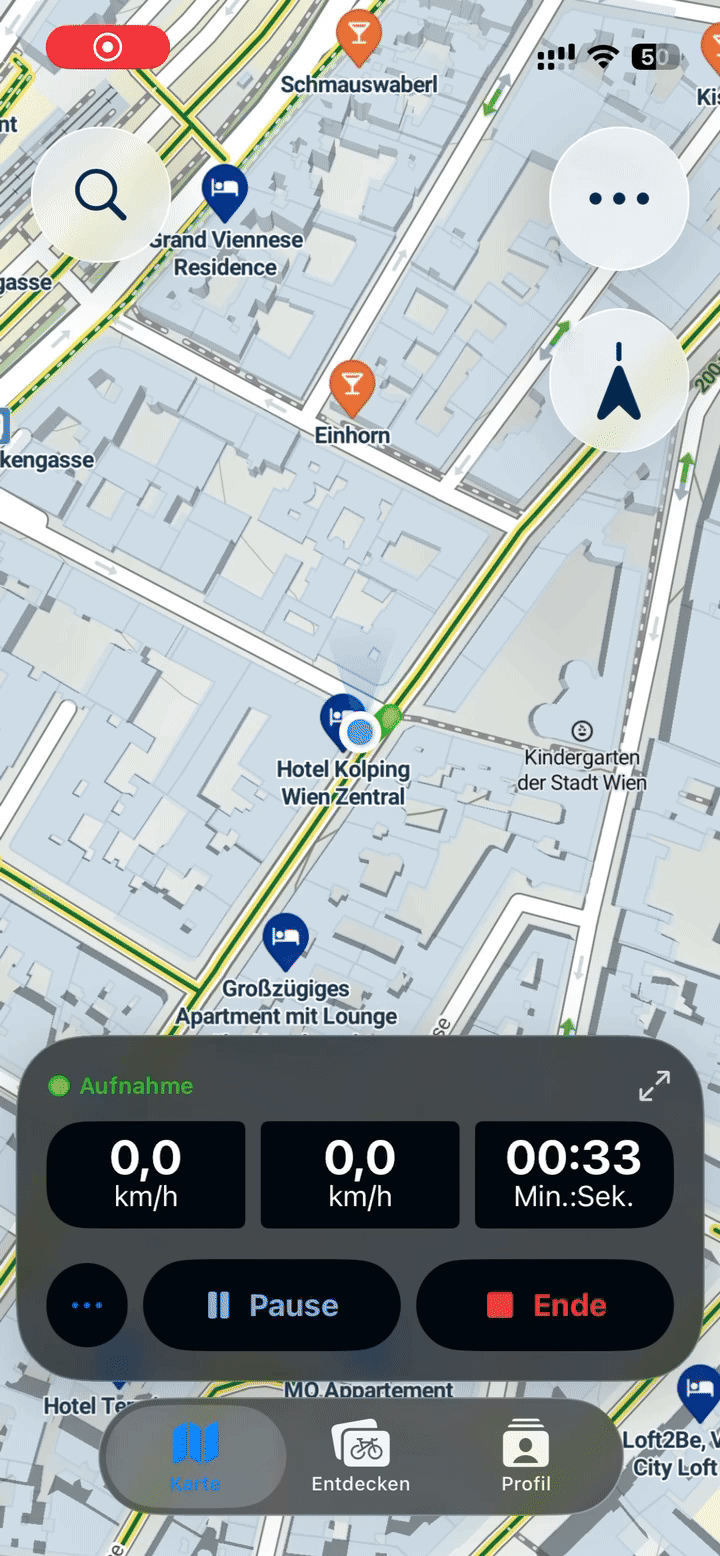Open more options in recording panel

tap(87, 1305)
